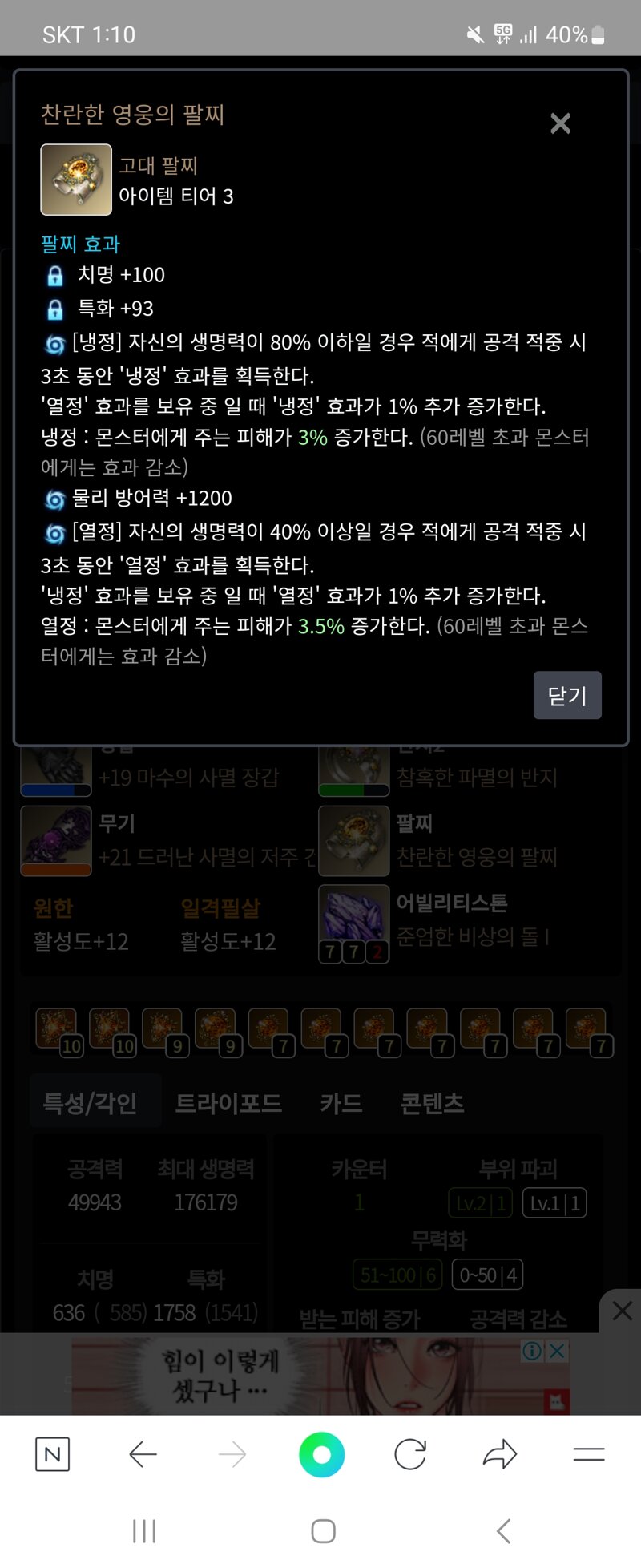The width and height of the screenshot is (641, 1568).
Task: Open recent apps
Action: pyautogui.click(x=144, y=1531)
